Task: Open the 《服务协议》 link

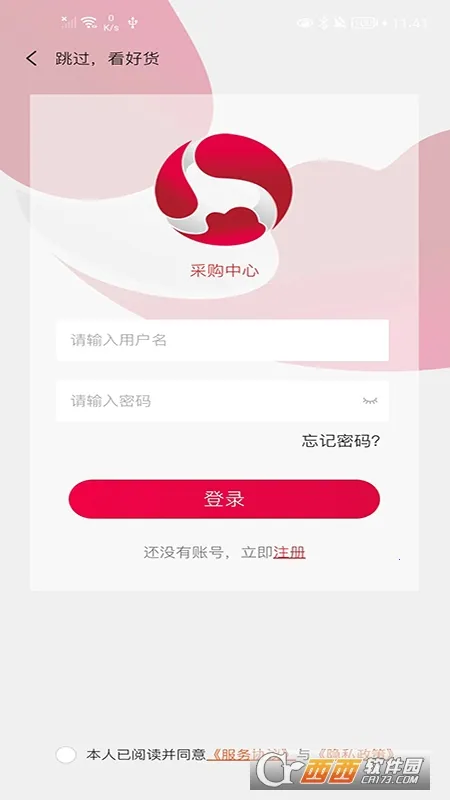Action: point(250,754)
